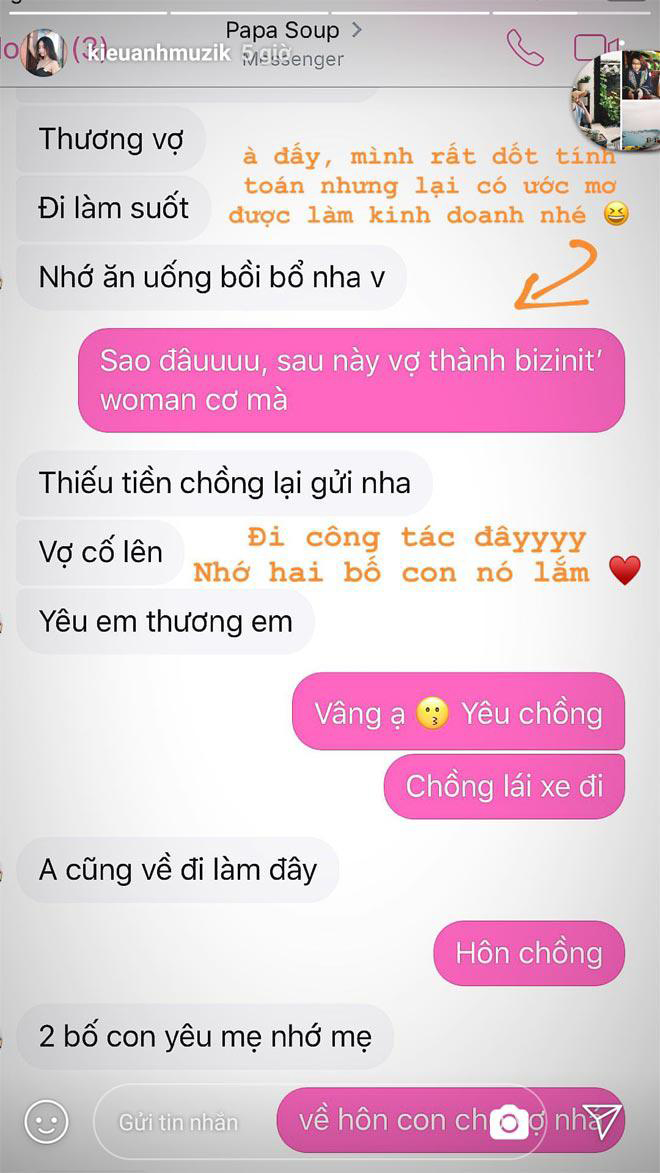Viewport: 660px width, 1173px height.
Task: Tap kieuanhmuzik's profile avatar
Action: pos(43,52)
